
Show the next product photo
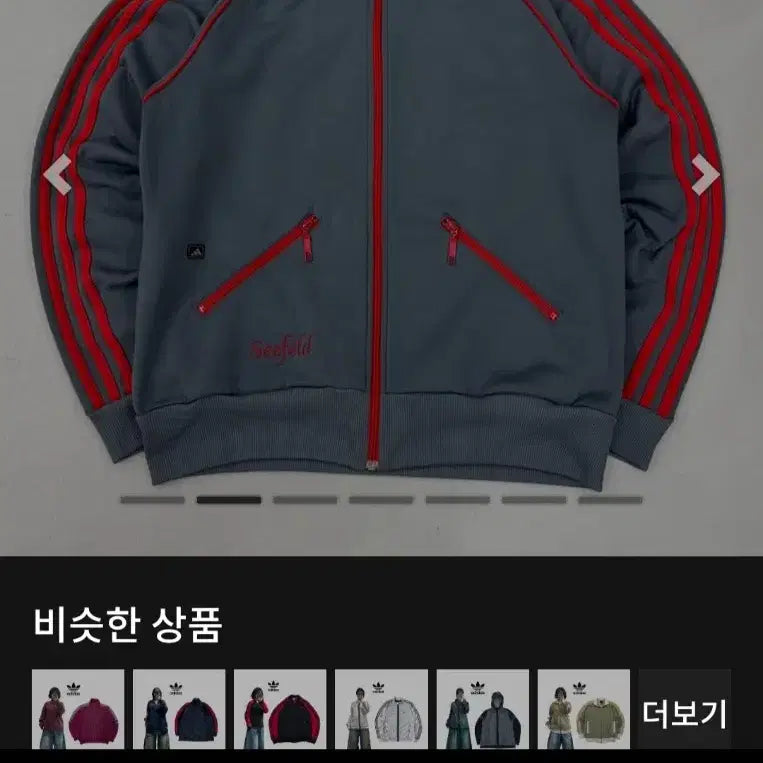point(705,175)
